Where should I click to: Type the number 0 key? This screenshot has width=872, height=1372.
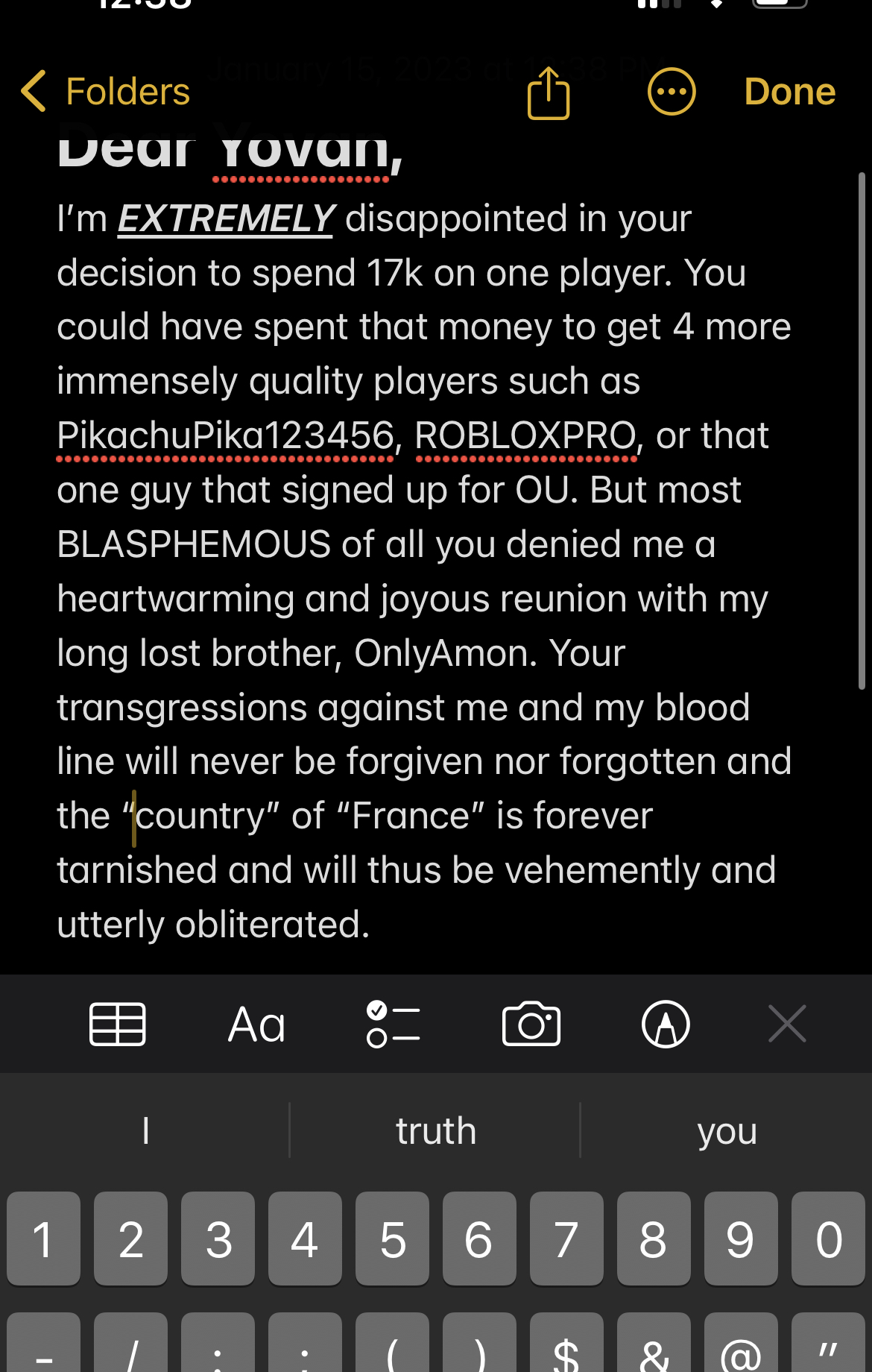828,1239
